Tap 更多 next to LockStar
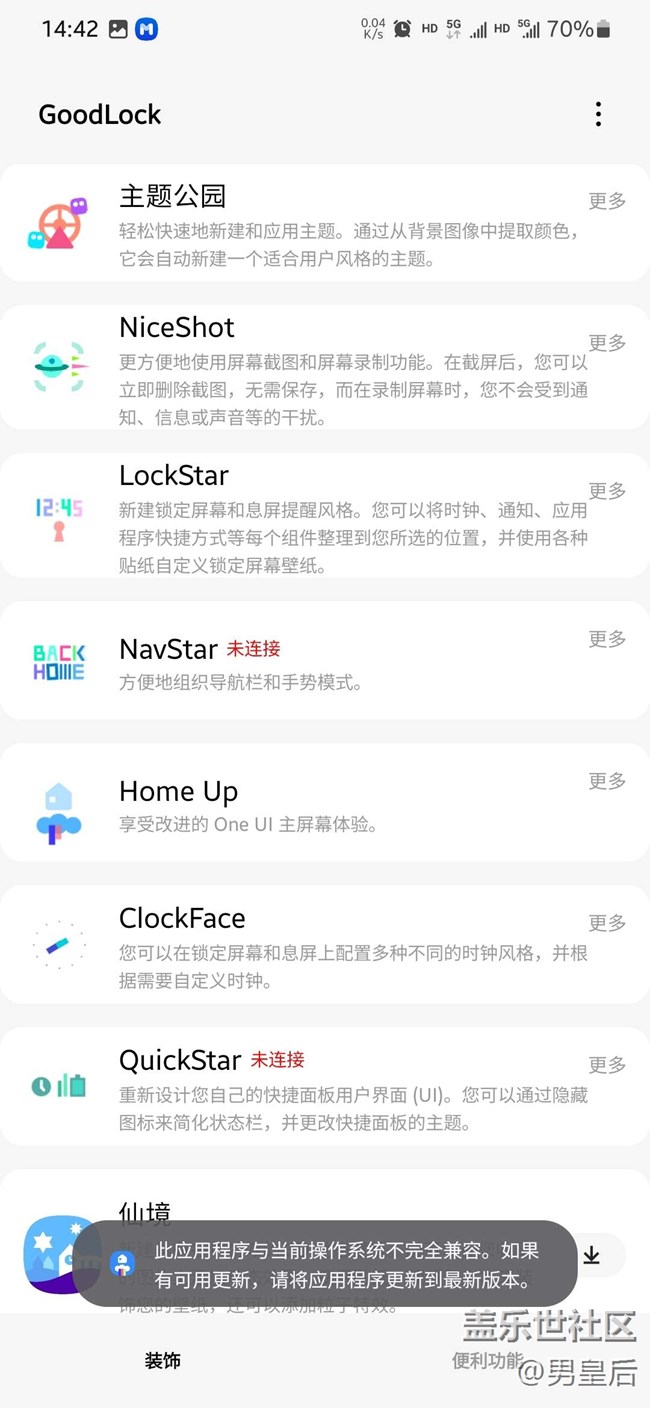The width and height of the screenshot is (650, 1408). click(607, 491)
